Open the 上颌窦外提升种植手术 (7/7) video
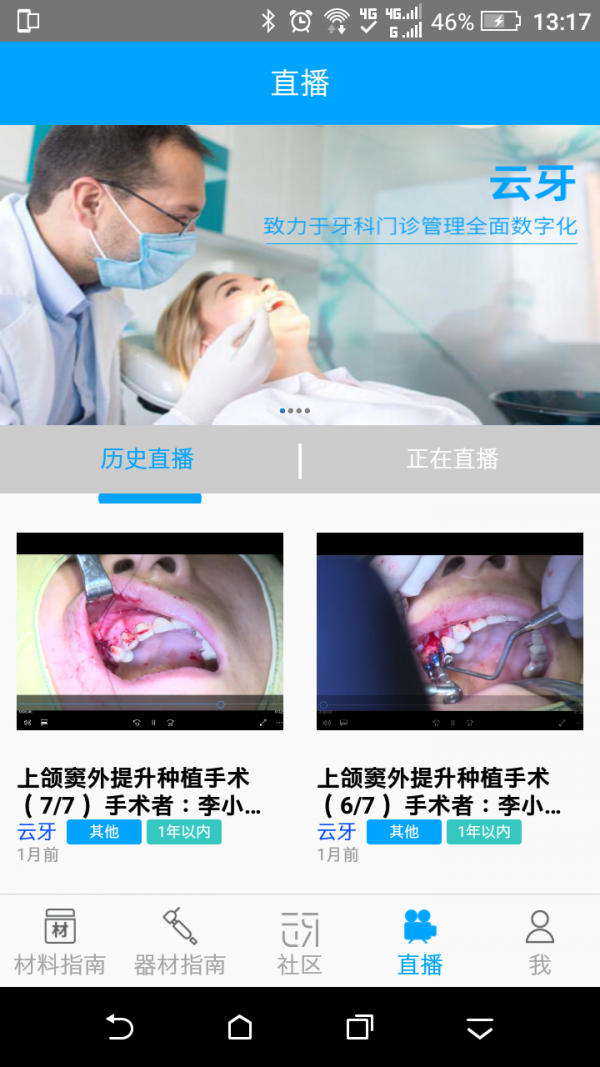 click(x=150, y=632)
